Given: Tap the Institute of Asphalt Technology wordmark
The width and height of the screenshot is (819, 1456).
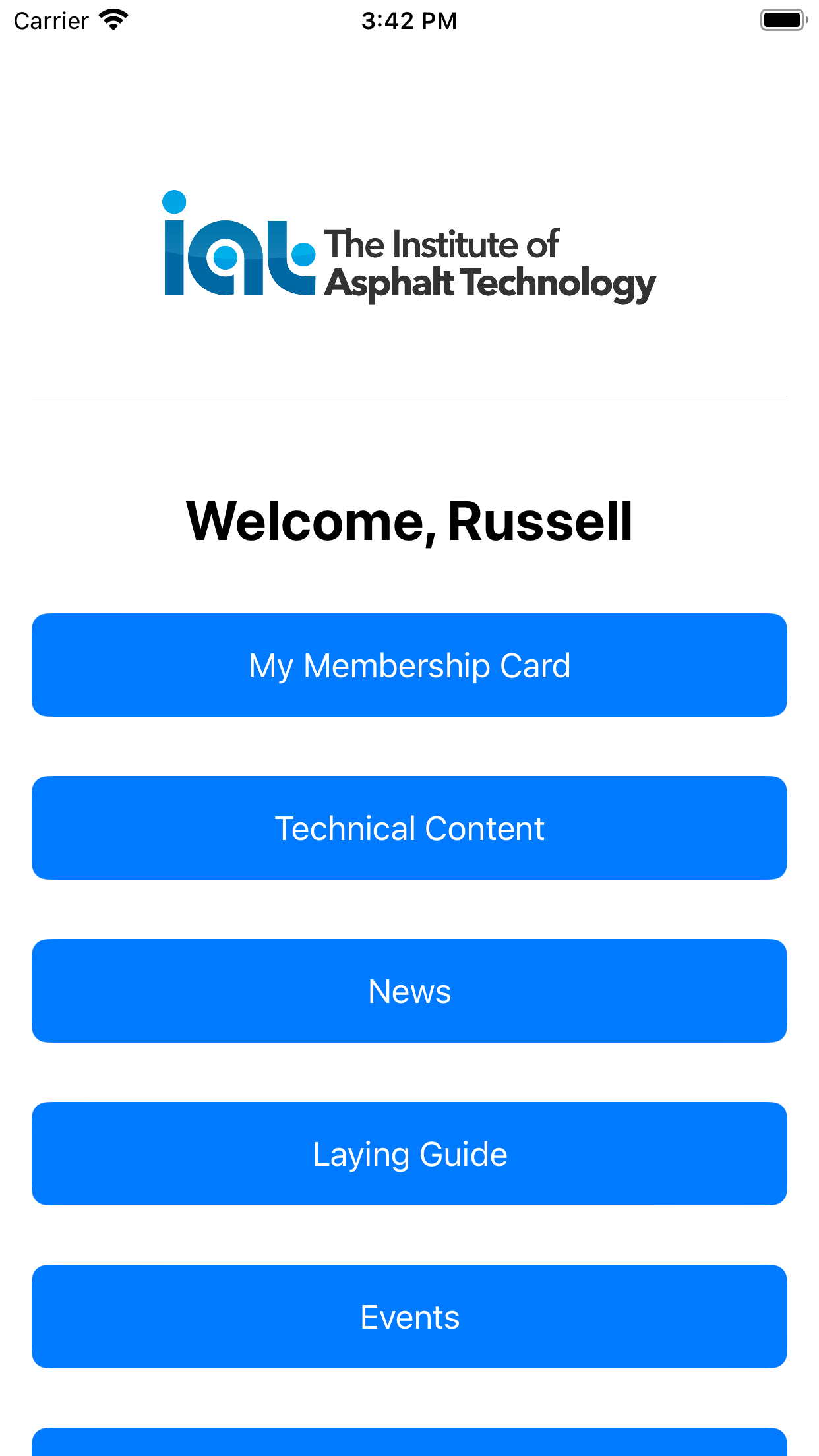Looking at the screenshot, I should pos(491,264).
